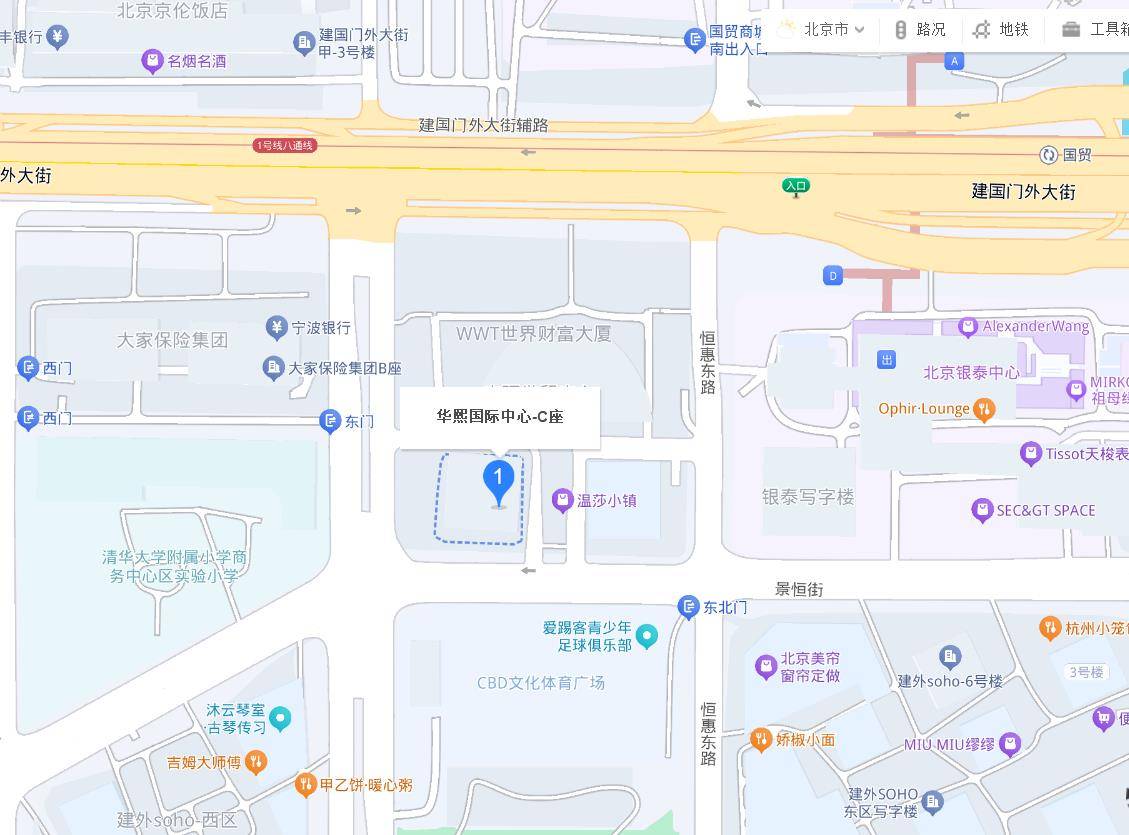The width and height of the screenshot is (1129, 835).
Task: Open the SEC&GT SPACE shop marker
Action: (982, 510)
